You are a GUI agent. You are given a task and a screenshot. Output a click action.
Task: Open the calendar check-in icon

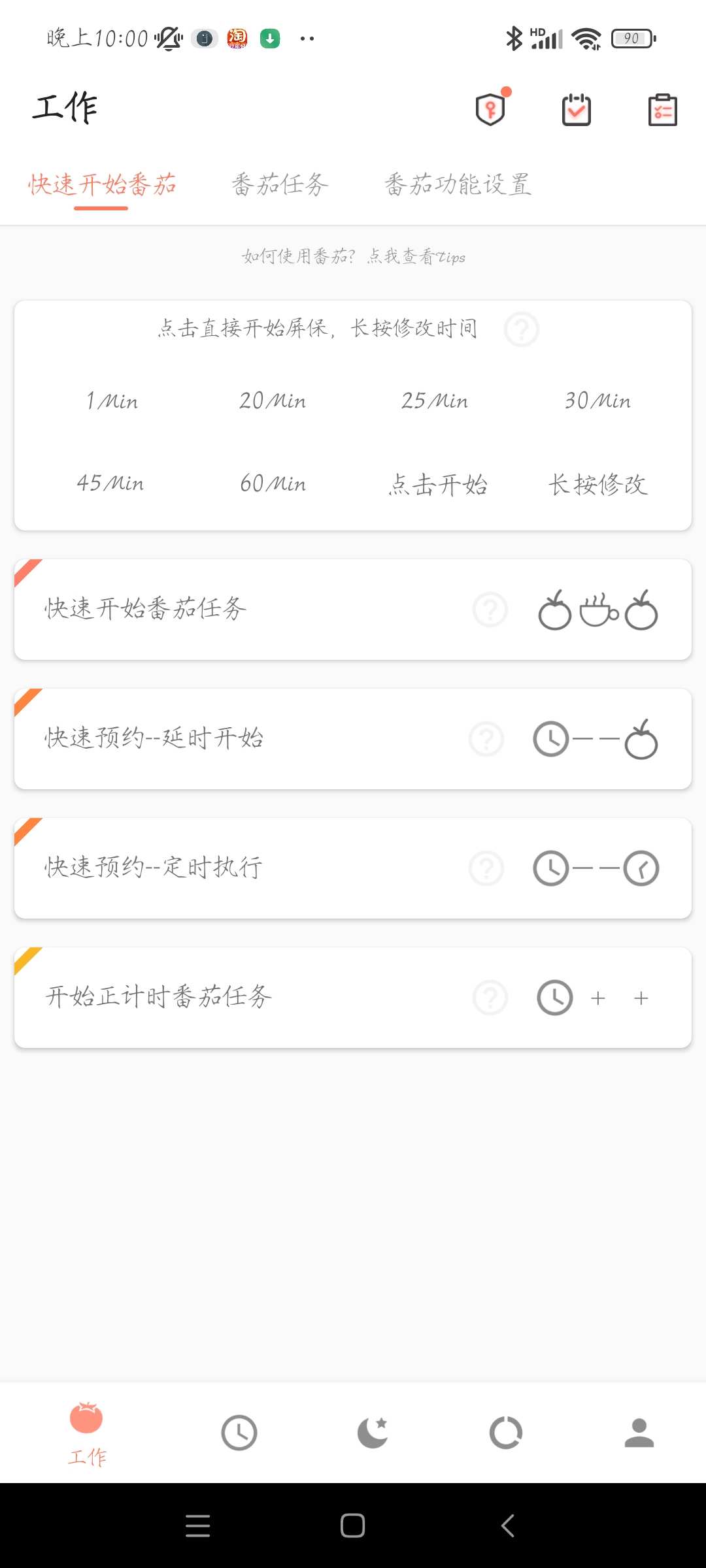pos(577,109)
